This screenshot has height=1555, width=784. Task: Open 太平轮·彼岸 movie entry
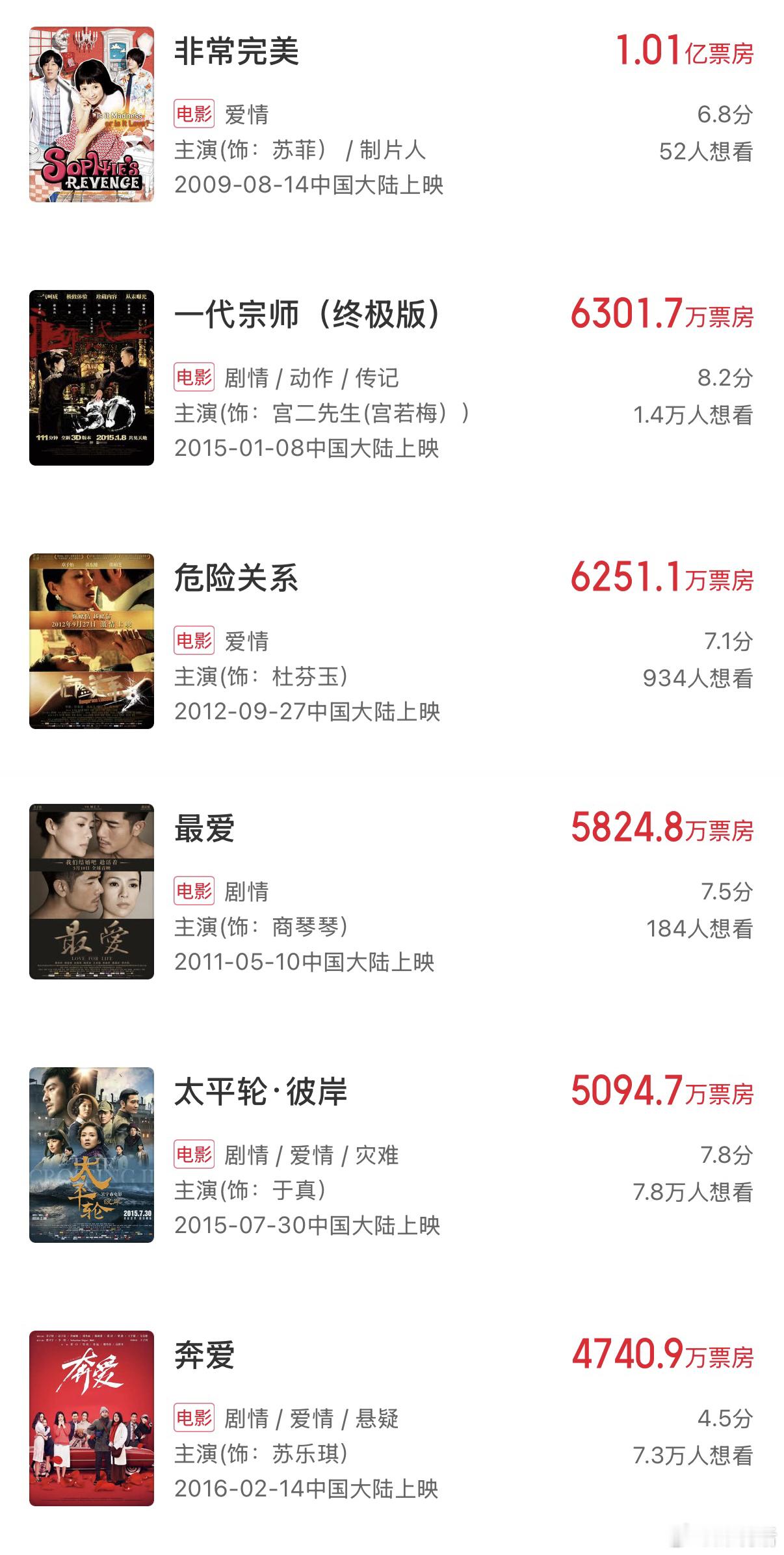391,1155
